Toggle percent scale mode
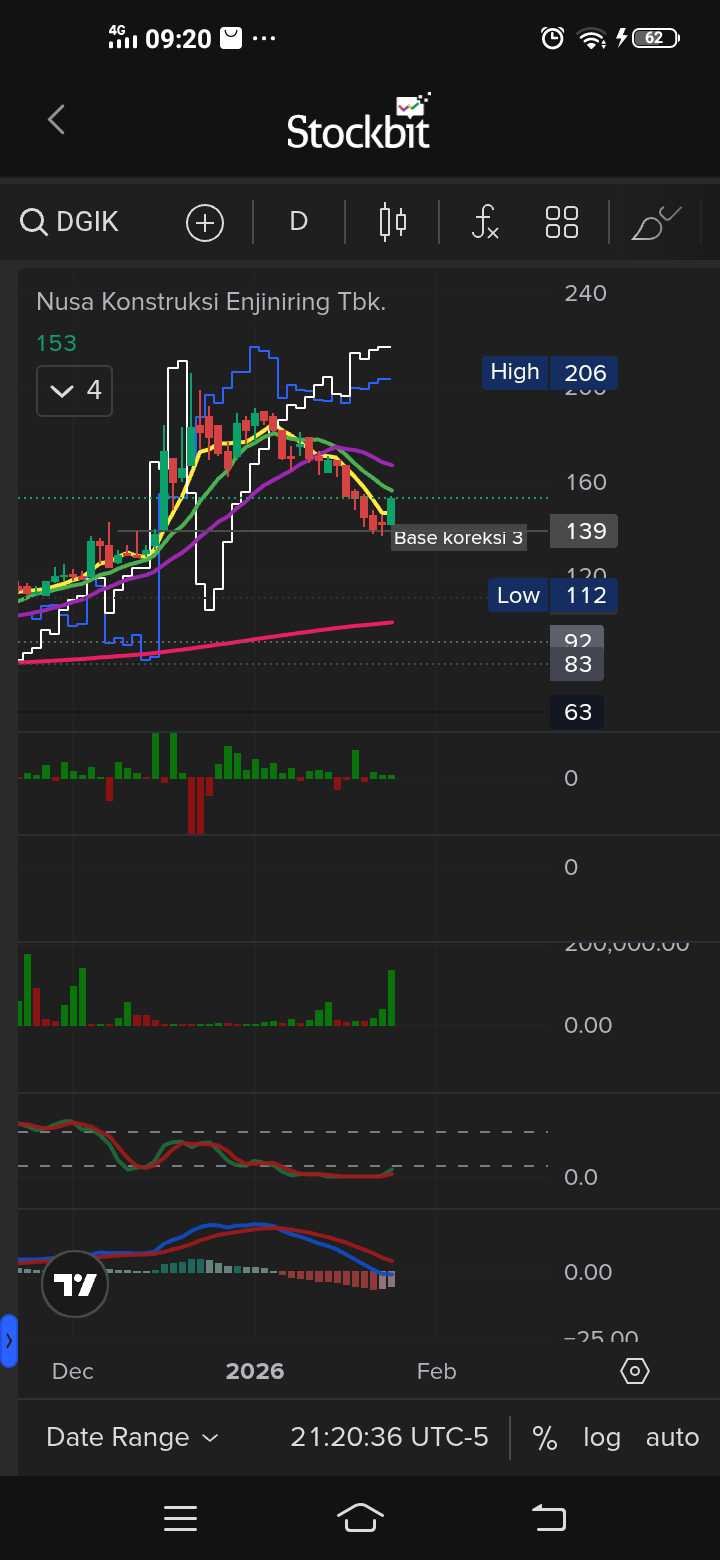Viewport: 720px width, 1560px height. pyautogui.click(x=545, y=1437)
